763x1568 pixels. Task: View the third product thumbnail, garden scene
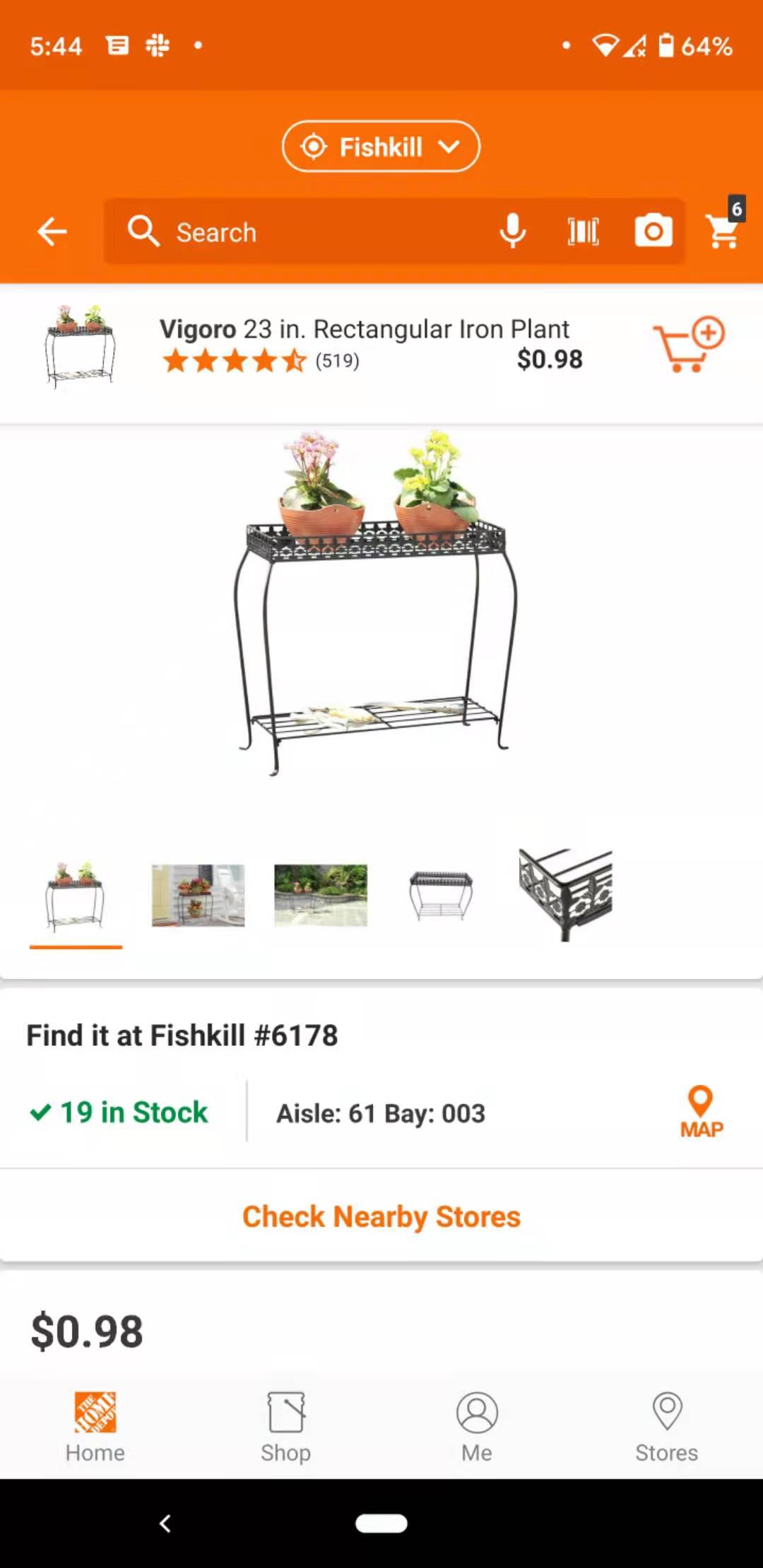[x=321, y=896]
